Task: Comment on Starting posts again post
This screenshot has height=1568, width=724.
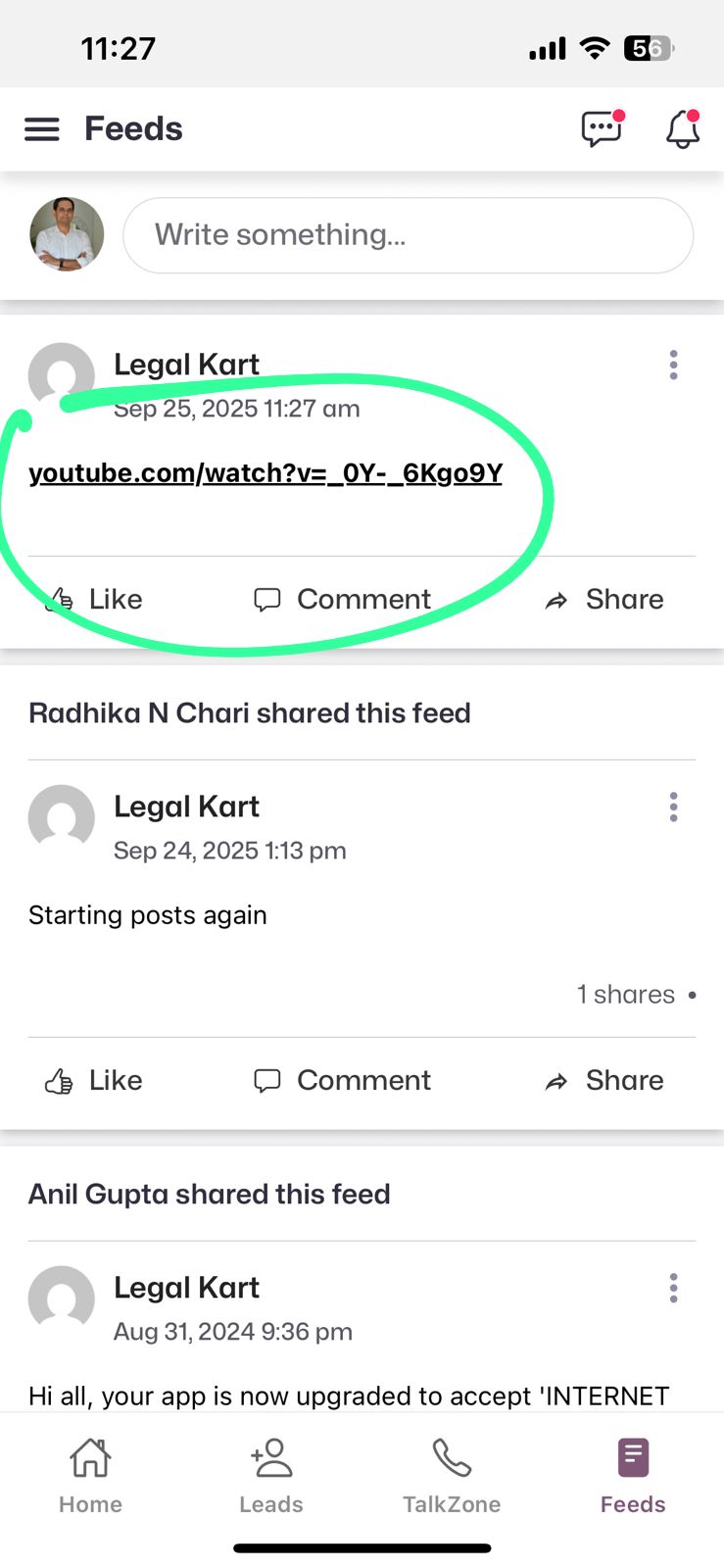Action: coord(343,1080)
